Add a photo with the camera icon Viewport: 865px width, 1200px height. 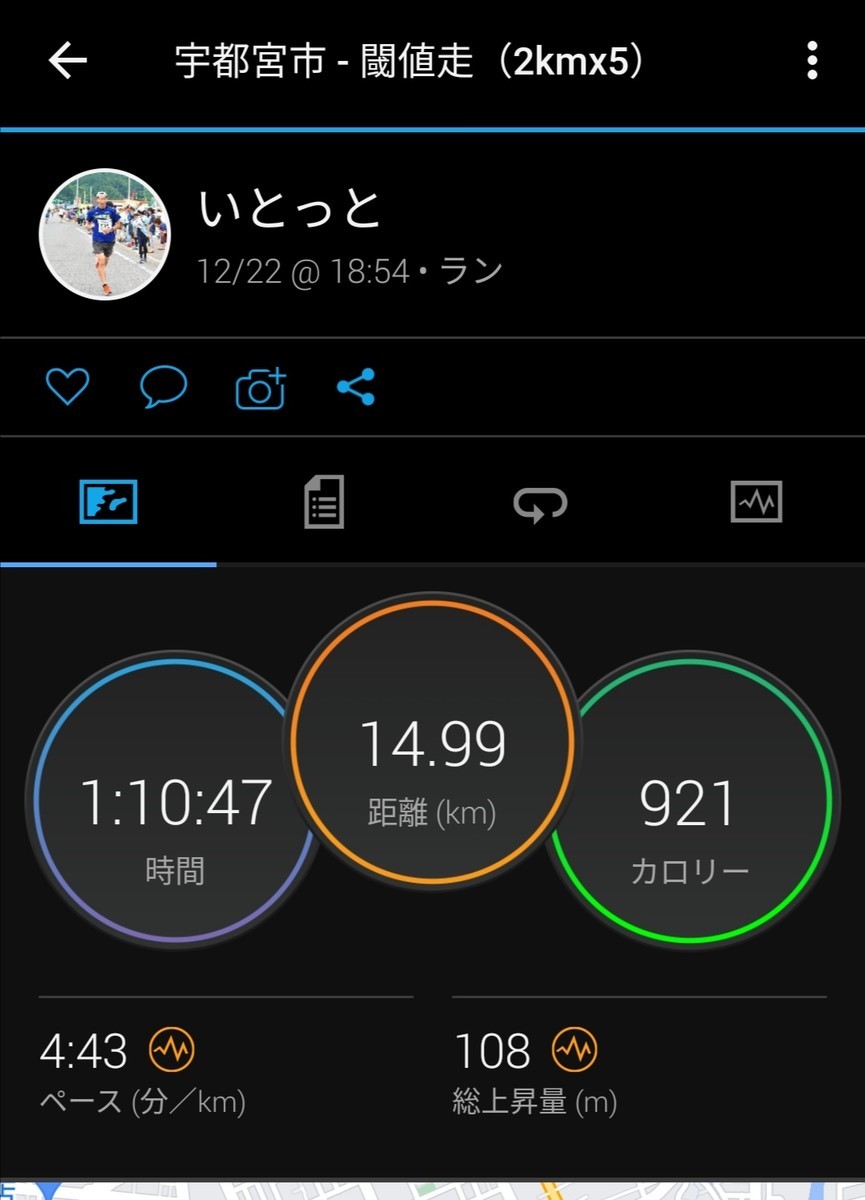pyautogui.click(x=260, y=388)
